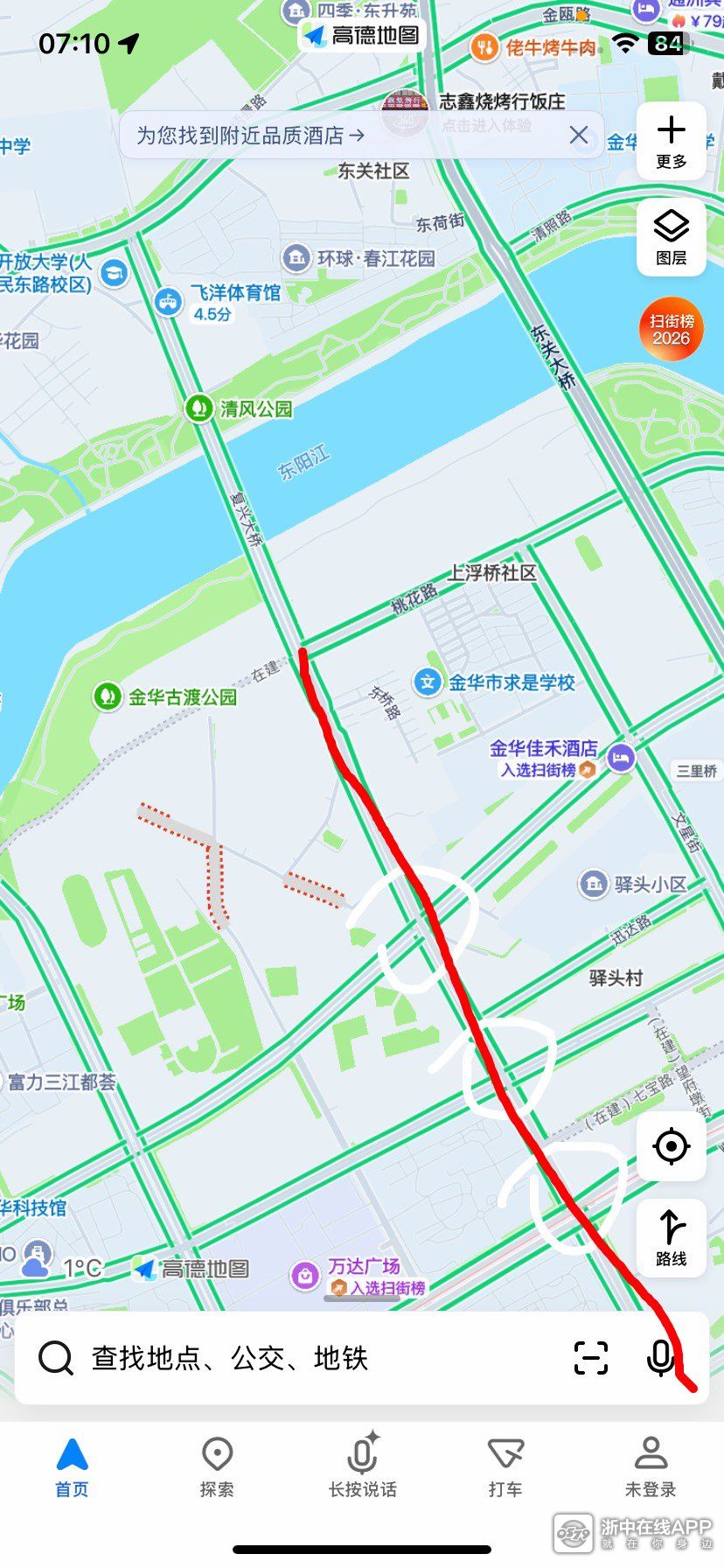
Task: Select the 万达广场 map marker
Action: (x=305, y=1275)
